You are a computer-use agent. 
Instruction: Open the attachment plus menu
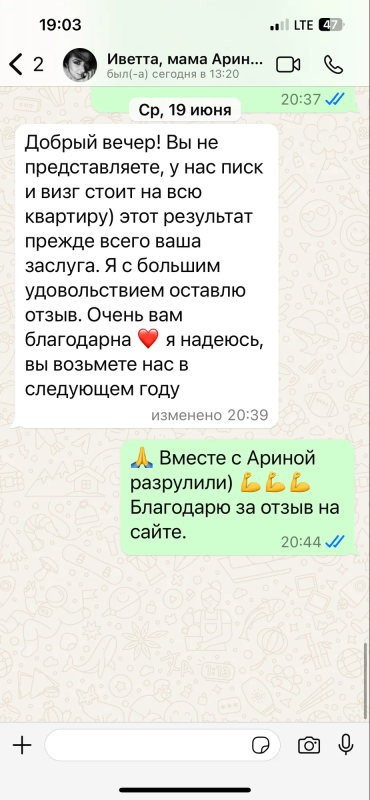pos(22,745)
